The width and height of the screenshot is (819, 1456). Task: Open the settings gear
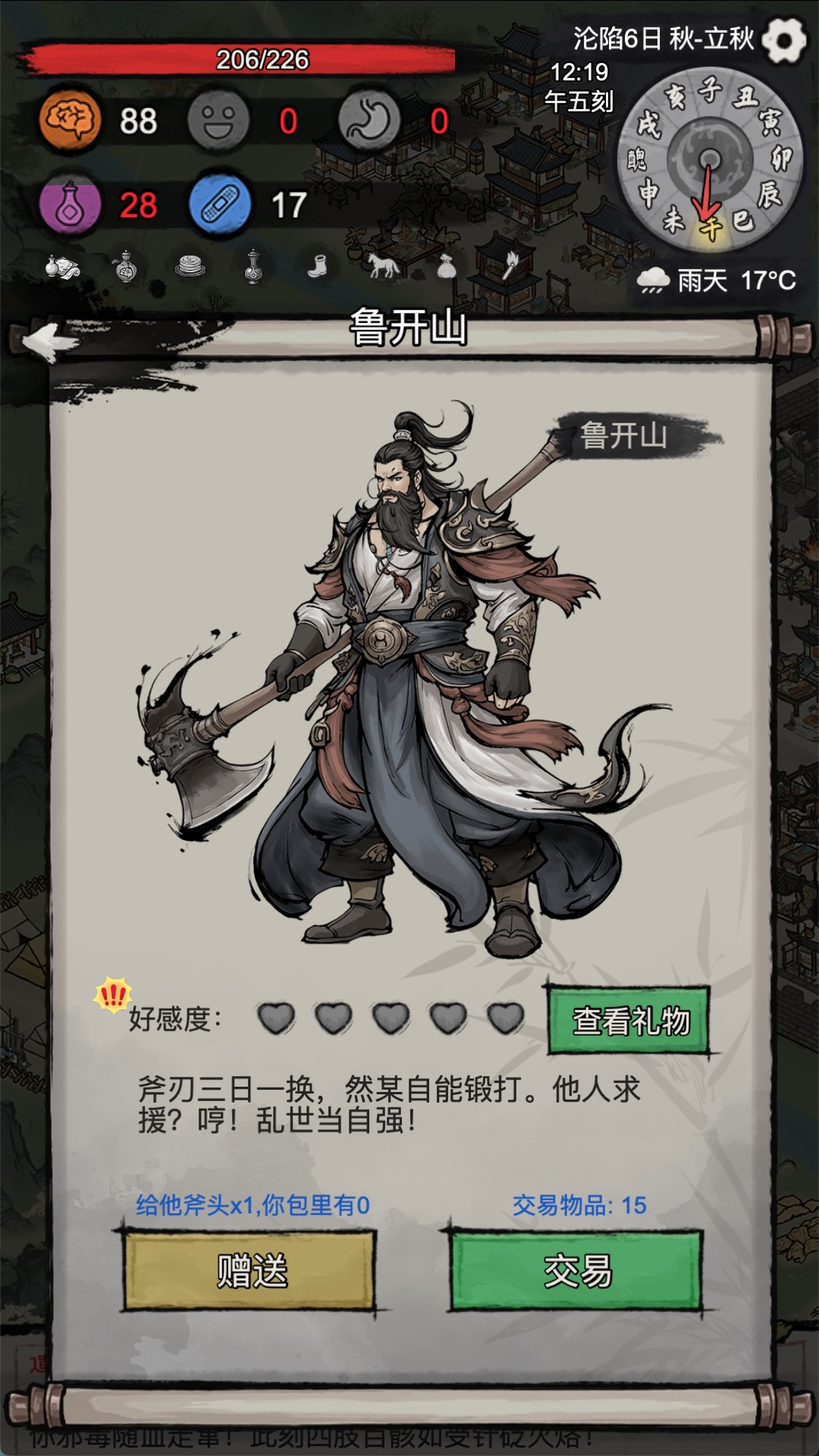pyautogui.click(x=783, y=39)
